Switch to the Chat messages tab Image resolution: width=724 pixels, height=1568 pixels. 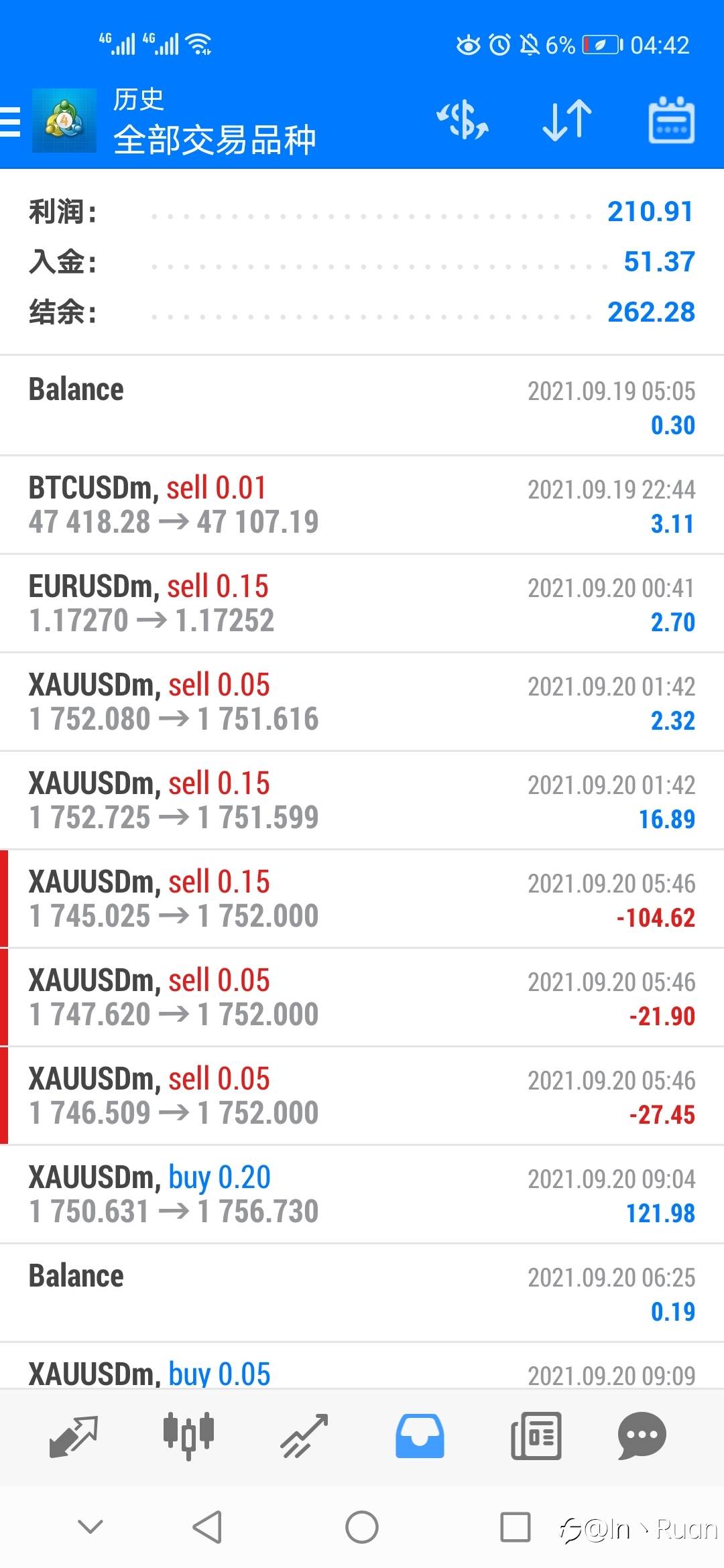click(642, 1436)
